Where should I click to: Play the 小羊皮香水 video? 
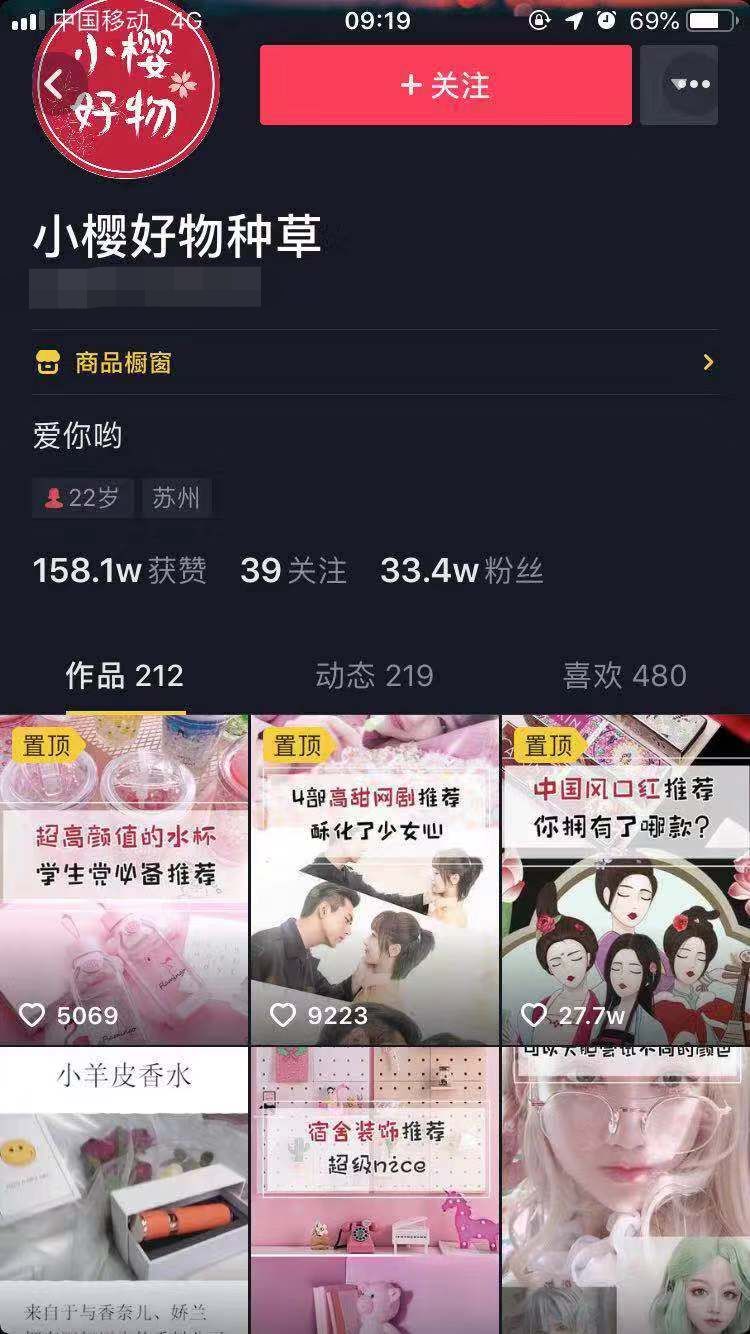(x=124, y=1190)
